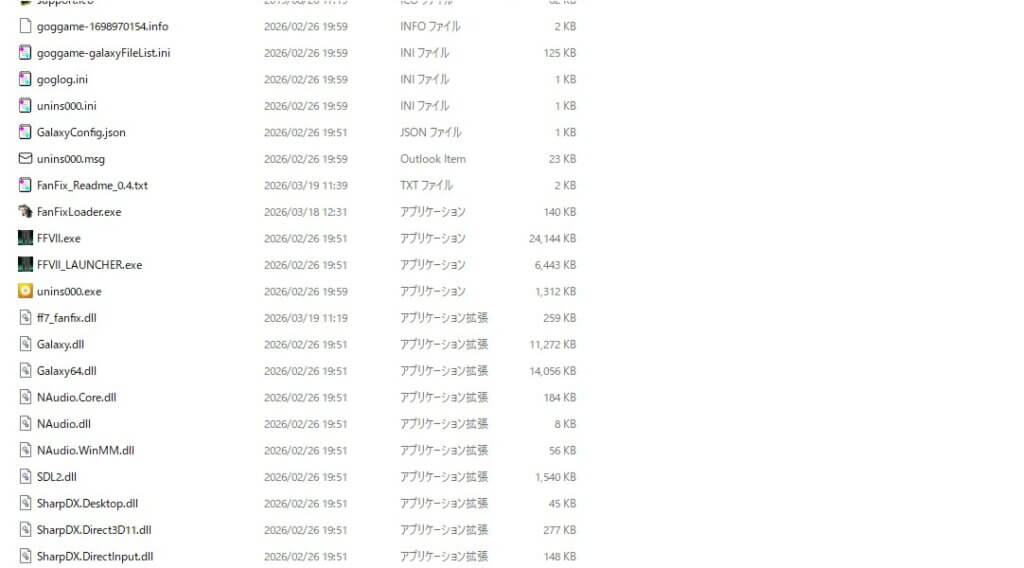Open the unins000.msg Outlook item

point(70,158)
